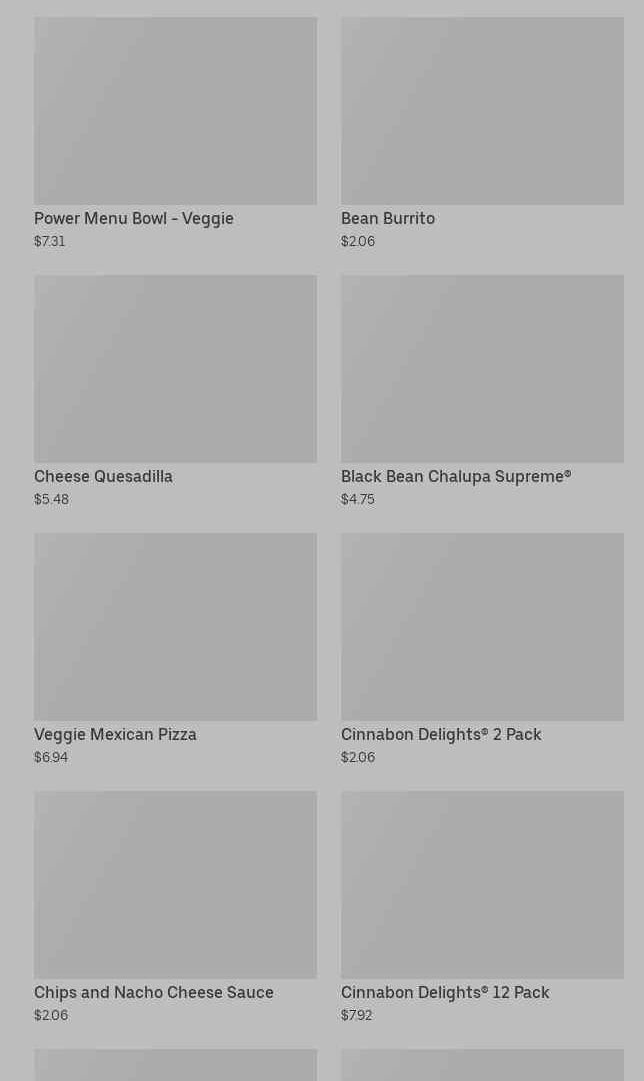This screenshot has height=1081, width=644.
Task: Open Cinnabon Delights 12 Pack
Action: tap(482, 885)
